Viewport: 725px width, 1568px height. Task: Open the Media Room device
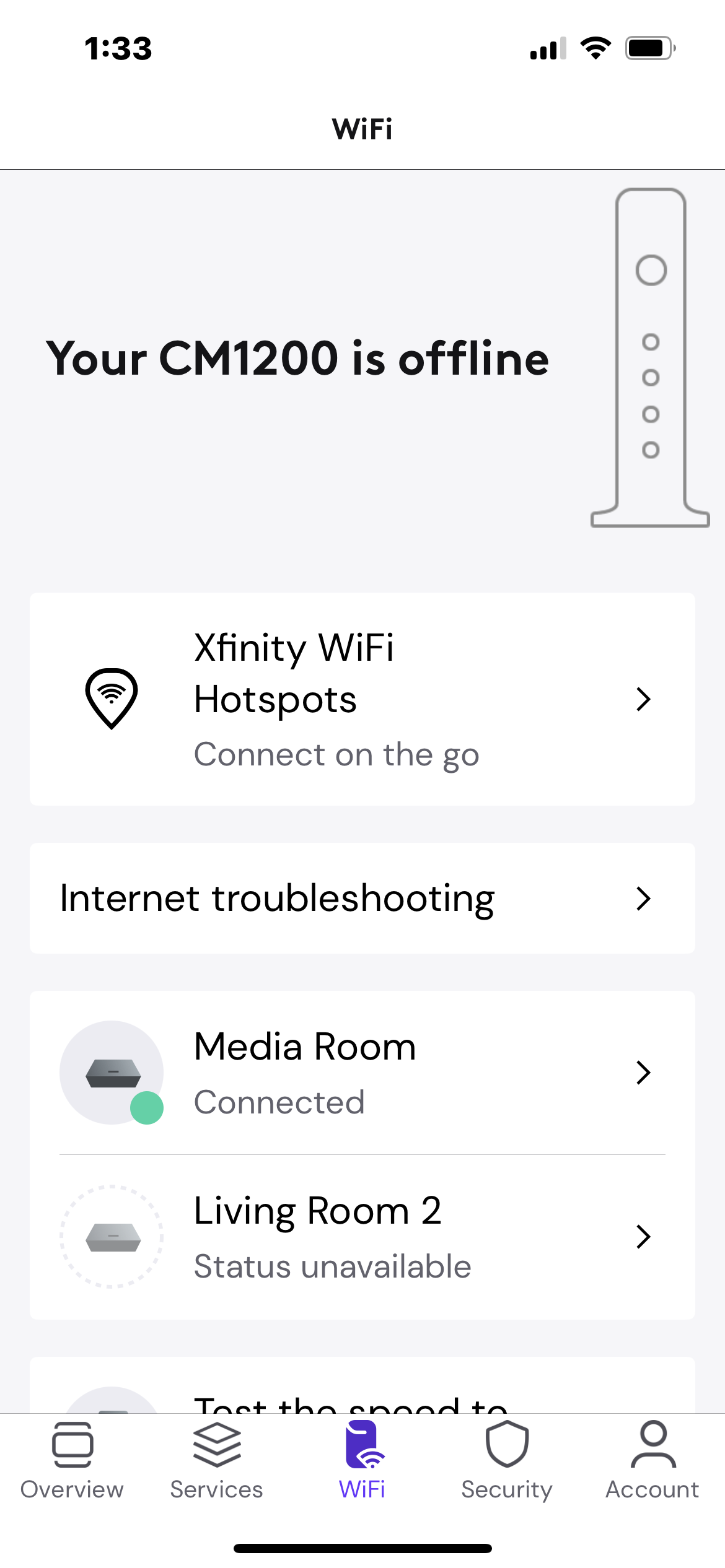(x=362, y=1073)
